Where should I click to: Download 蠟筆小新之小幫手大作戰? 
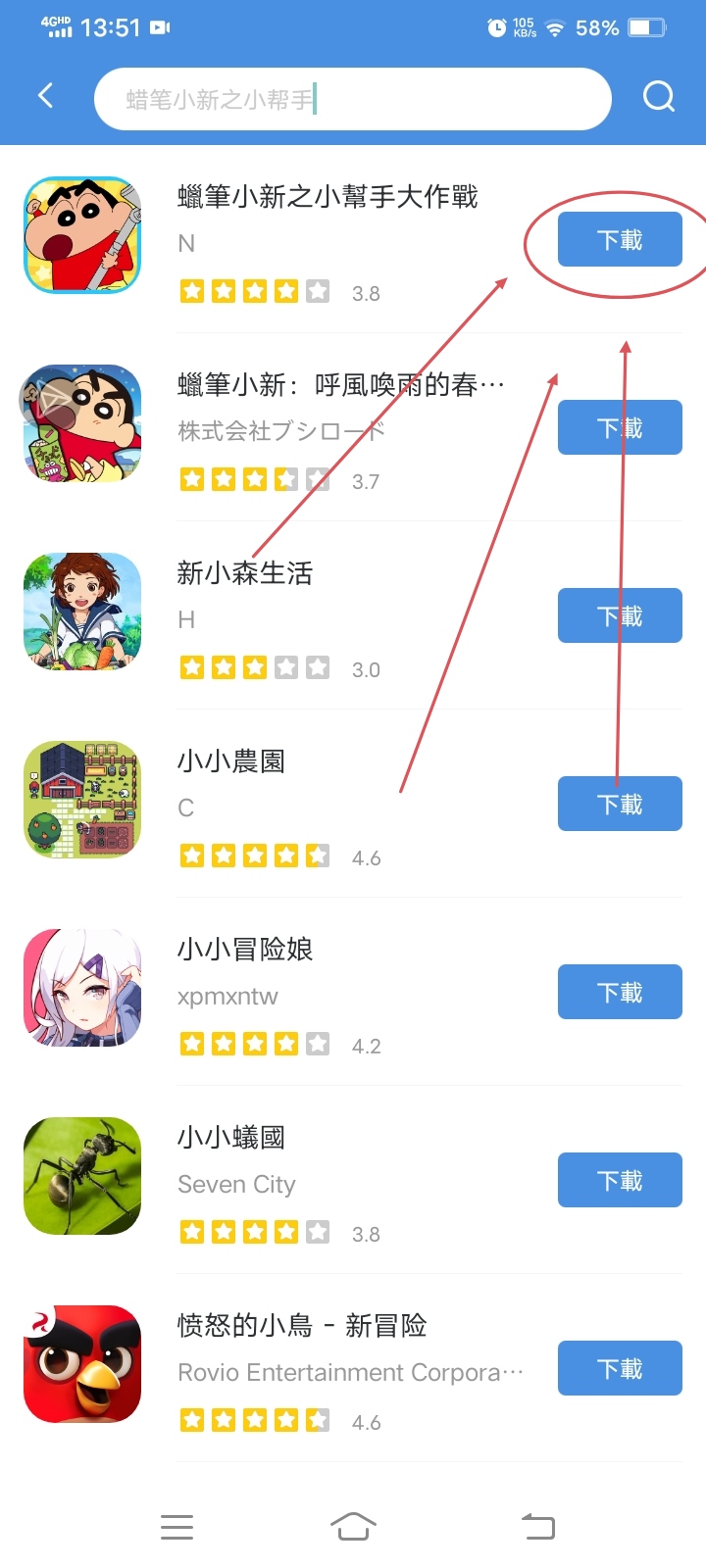pyautogui.click(x=620, y=240)
